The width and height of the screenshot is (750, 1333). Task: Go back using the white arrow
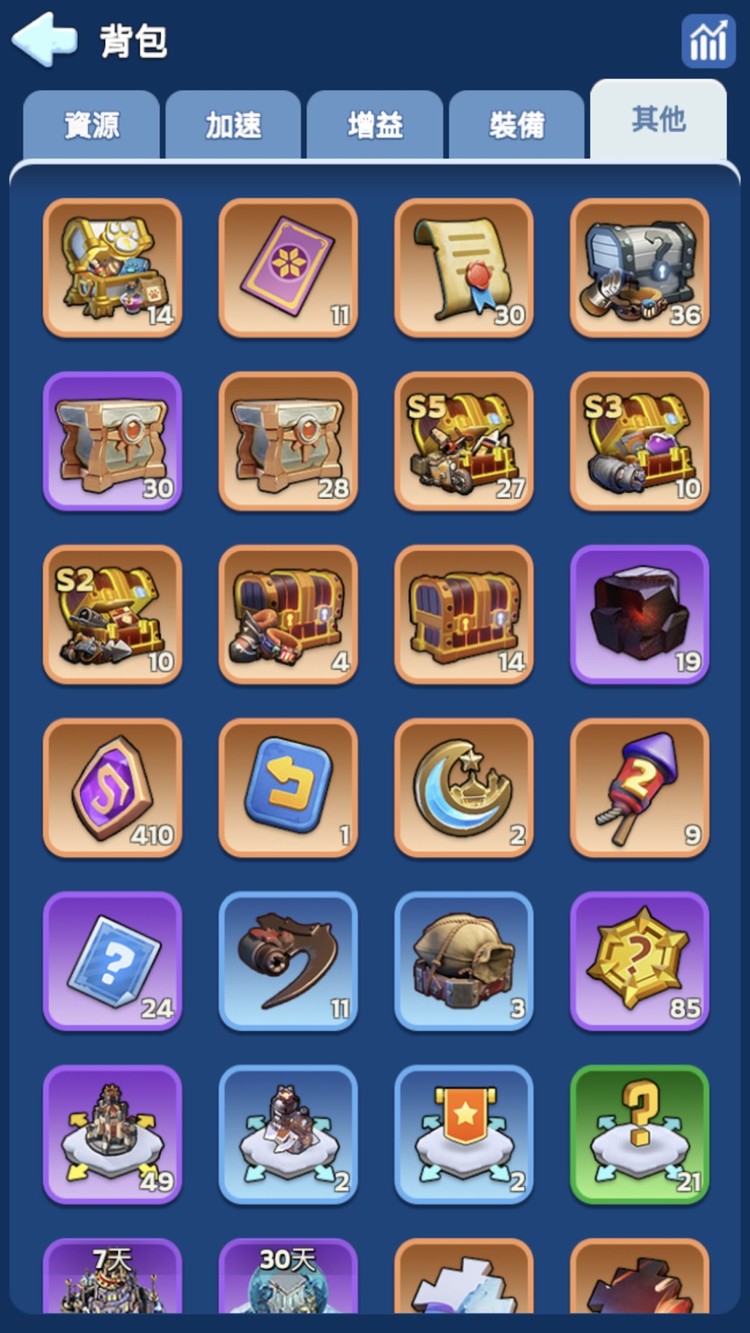point(44,40)
